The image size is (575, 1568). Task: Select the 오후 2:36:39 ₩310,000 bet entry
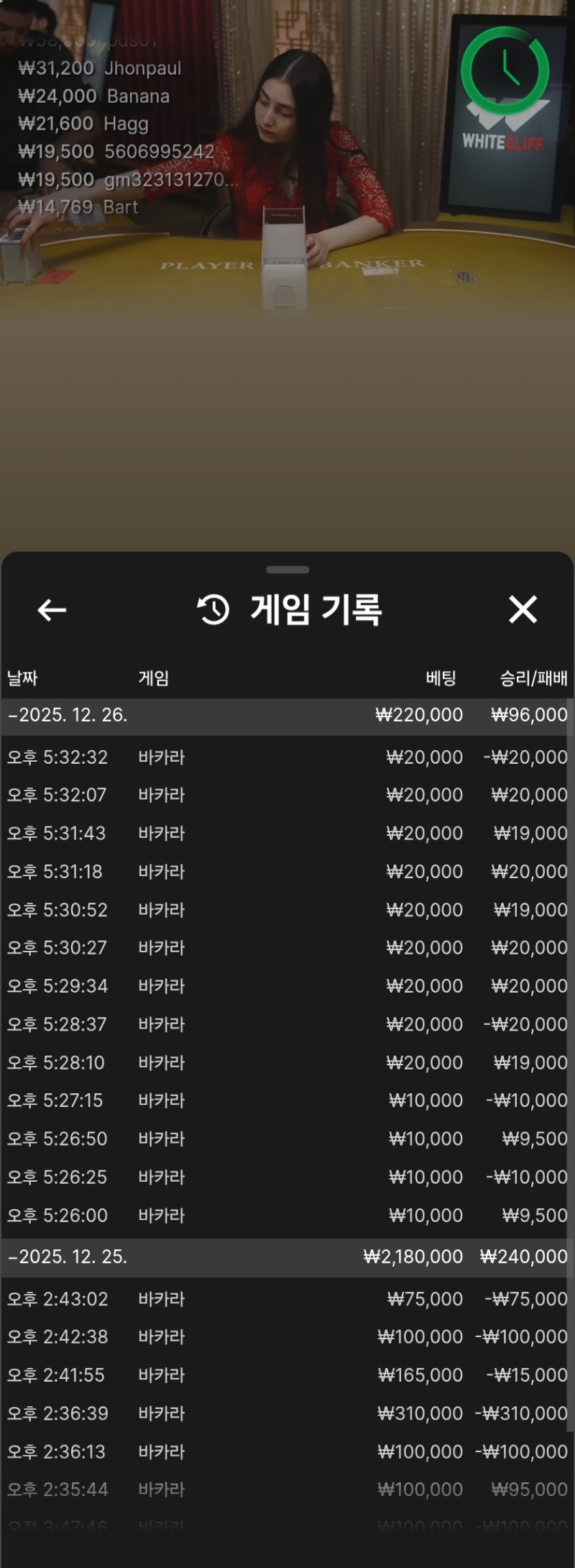pos(287,1413)
